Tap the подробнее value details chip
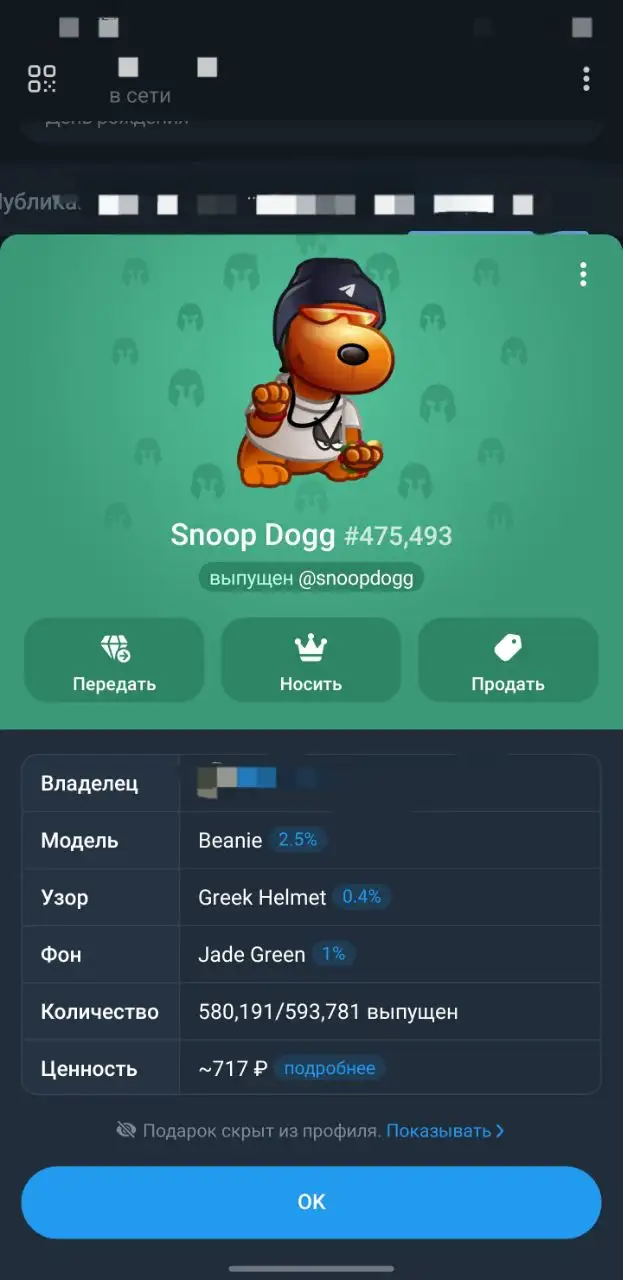Screen dimensions: 623x1280 (x=329, y=1068)
